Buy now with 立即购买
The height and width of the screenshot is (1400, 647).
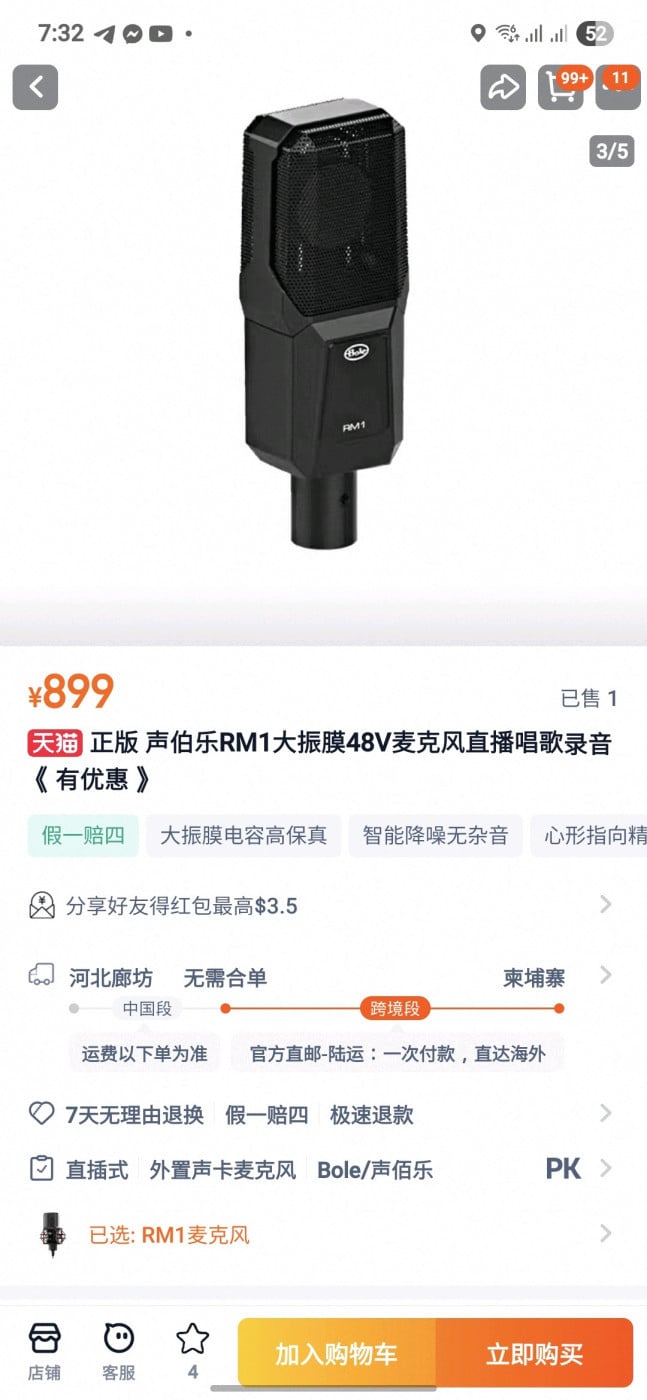[x=534, y=1354]
